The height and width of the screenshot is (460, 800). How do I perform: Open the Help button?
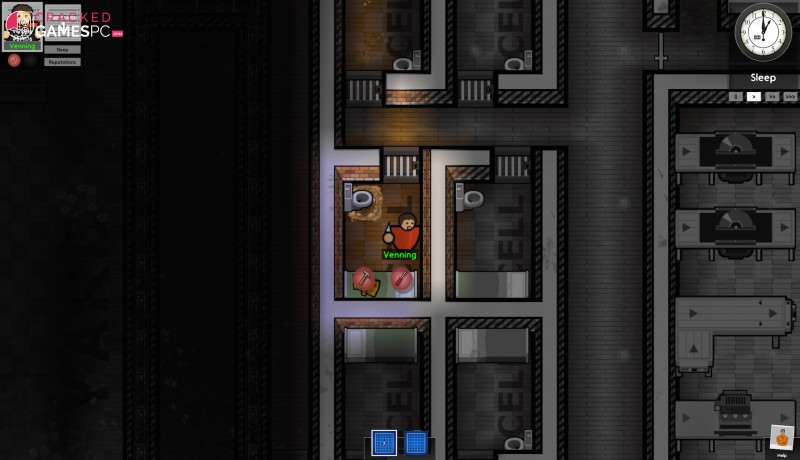click(x=782, y=441)
